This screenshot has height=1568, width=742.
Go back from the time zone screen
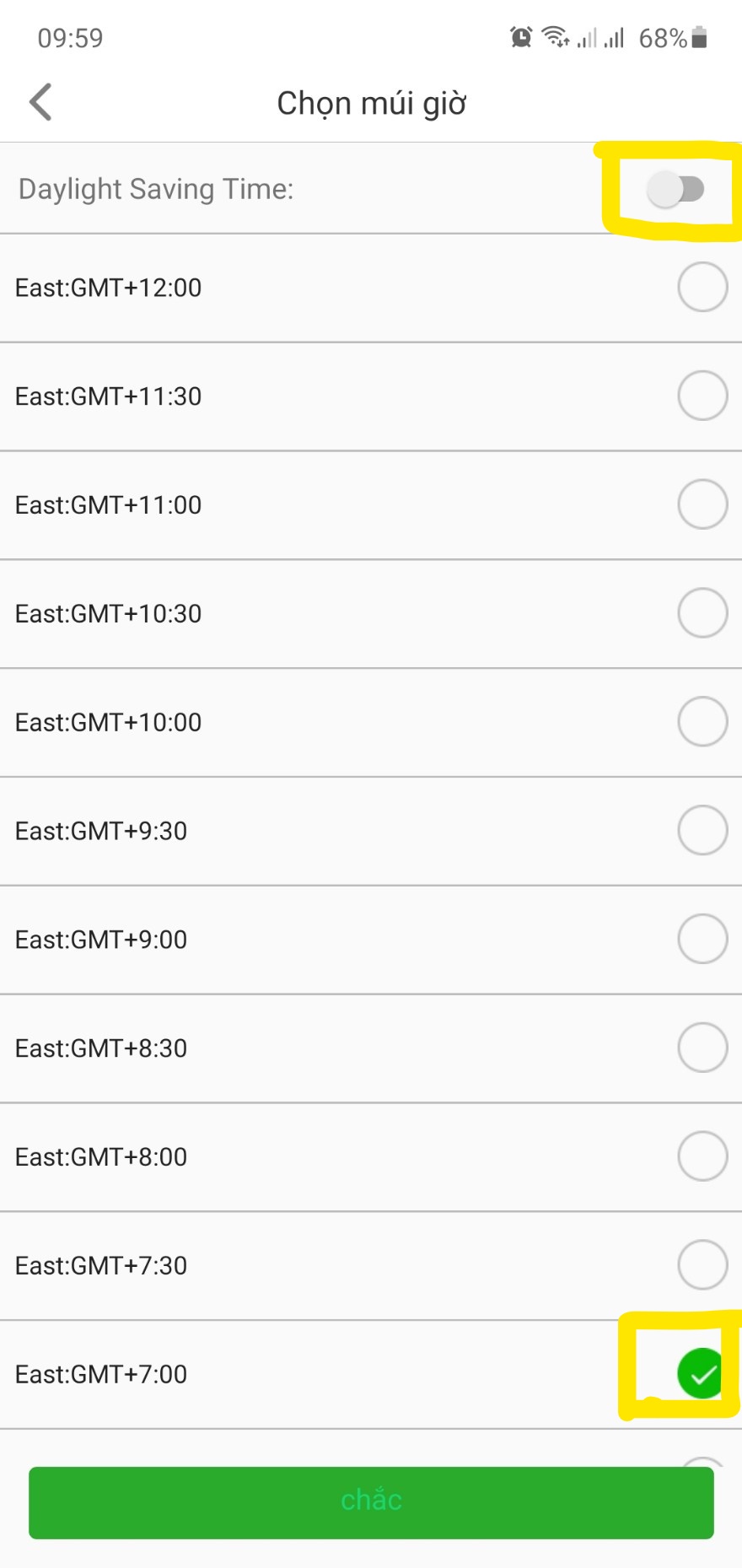tap(40, 102)
